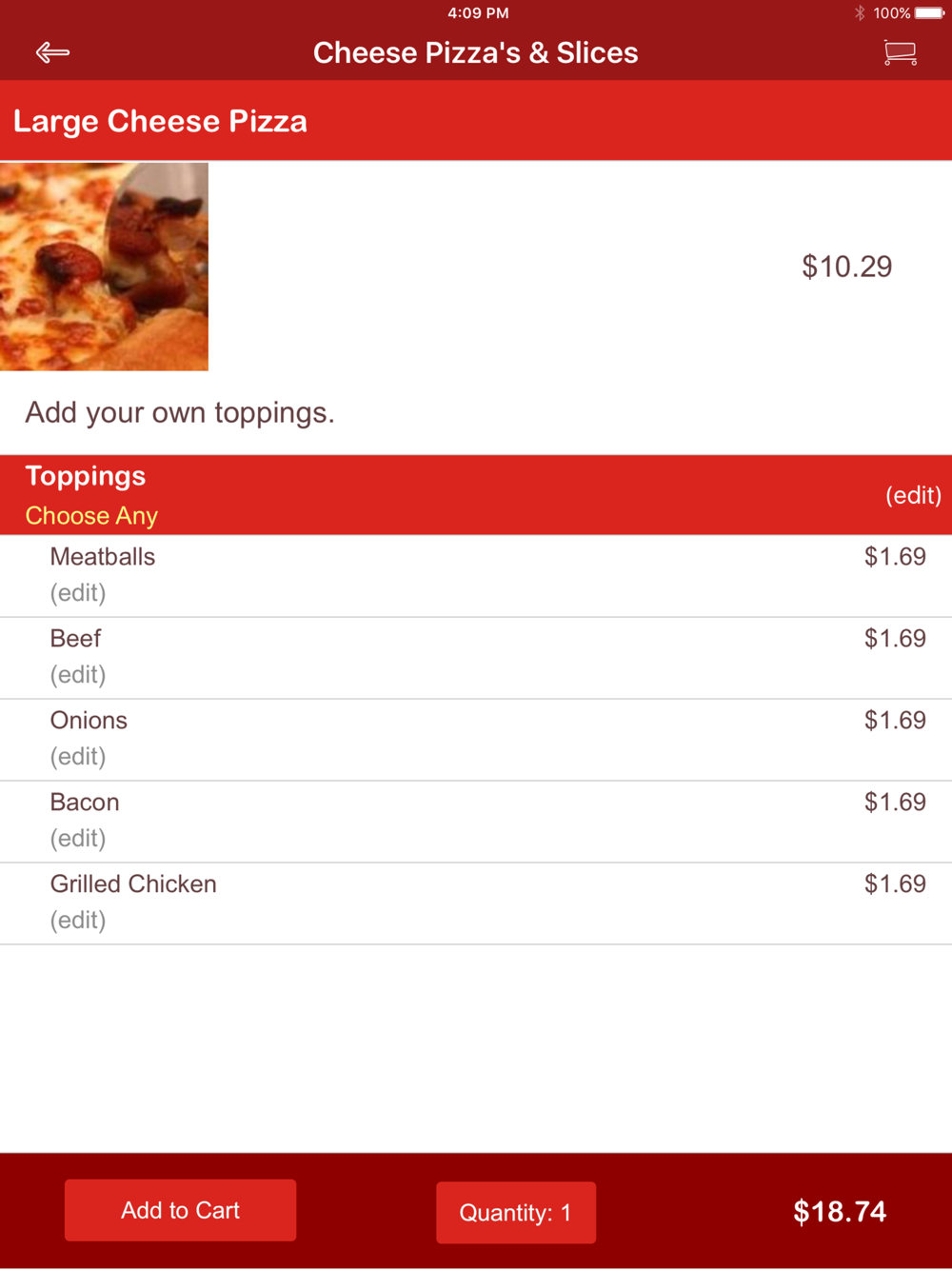Select the Bacon topping
The height and width of the screenshot is (1270, 952).
(476, 822)
